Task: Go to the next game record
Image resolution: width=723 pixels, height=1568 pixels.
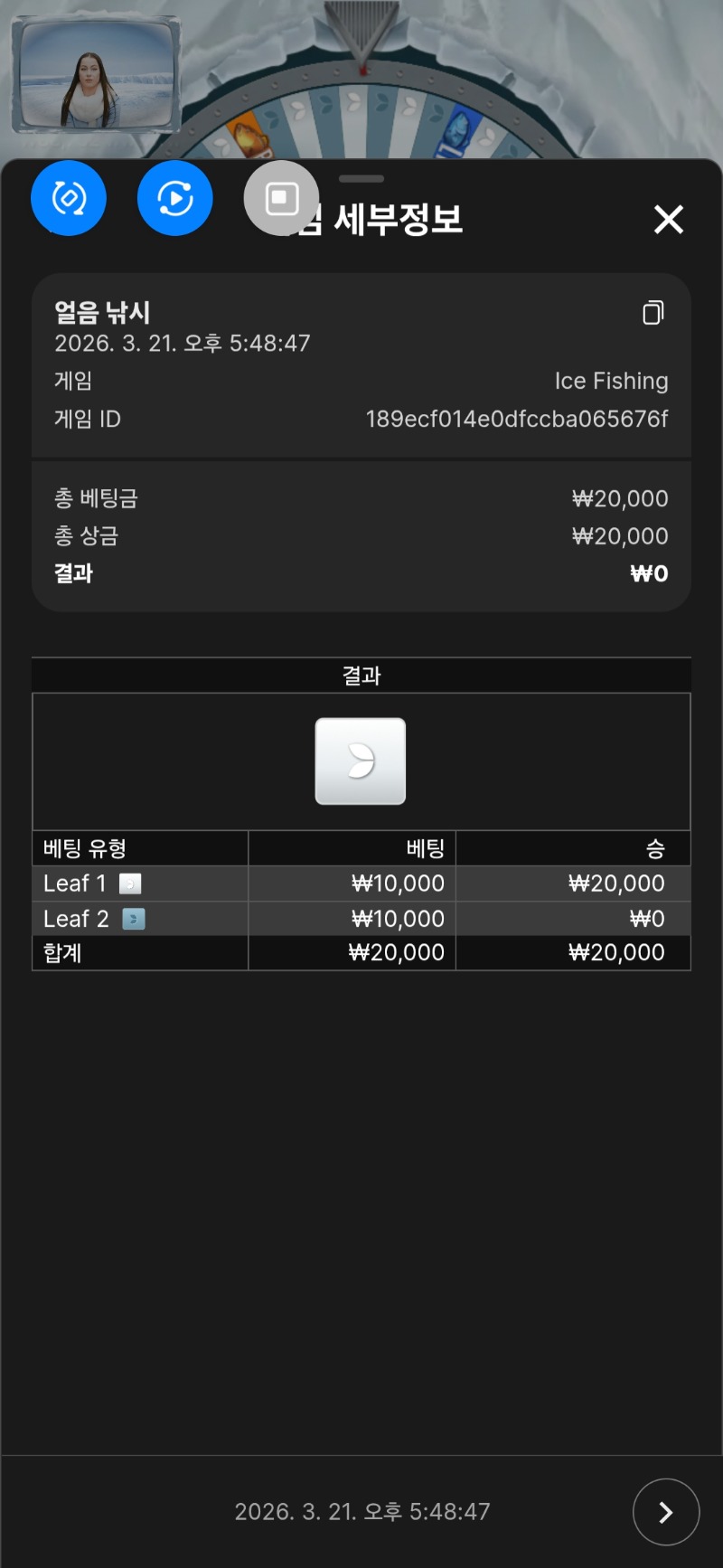Action: point(666,1512)
